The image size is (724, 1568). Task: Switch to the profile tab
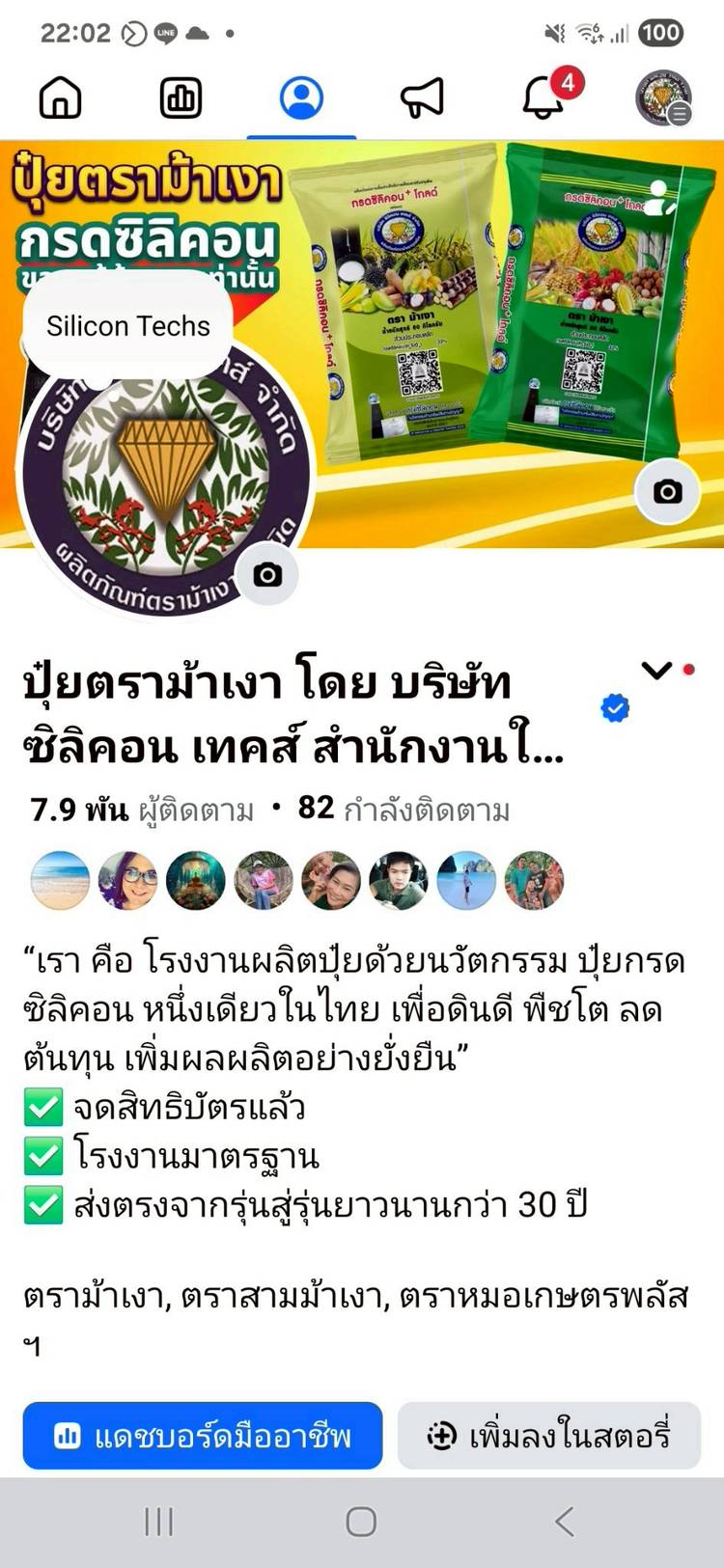(x=301, y=98)
